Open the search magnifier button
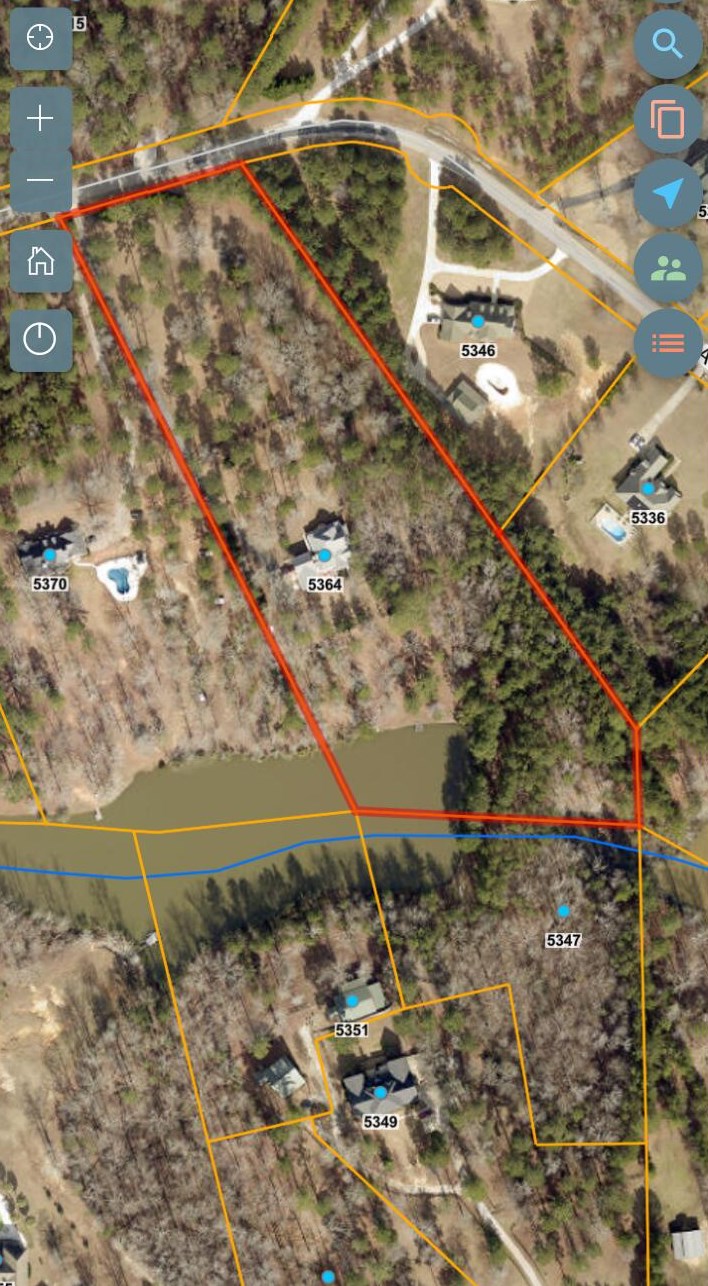The height and width of the screenshot is (1286, 708). pos(667,44)
